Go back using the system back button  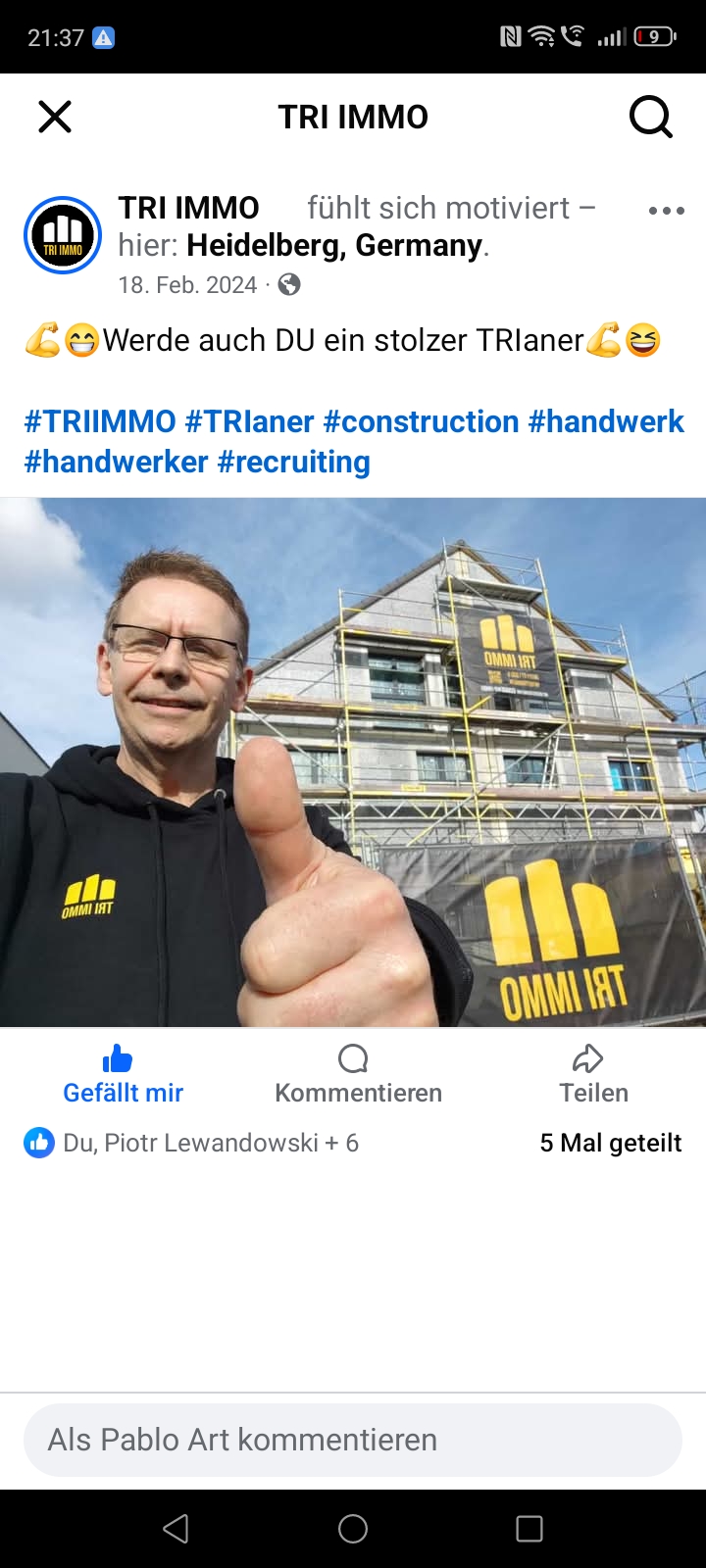pyautogui.click(x=176, y=1529)
